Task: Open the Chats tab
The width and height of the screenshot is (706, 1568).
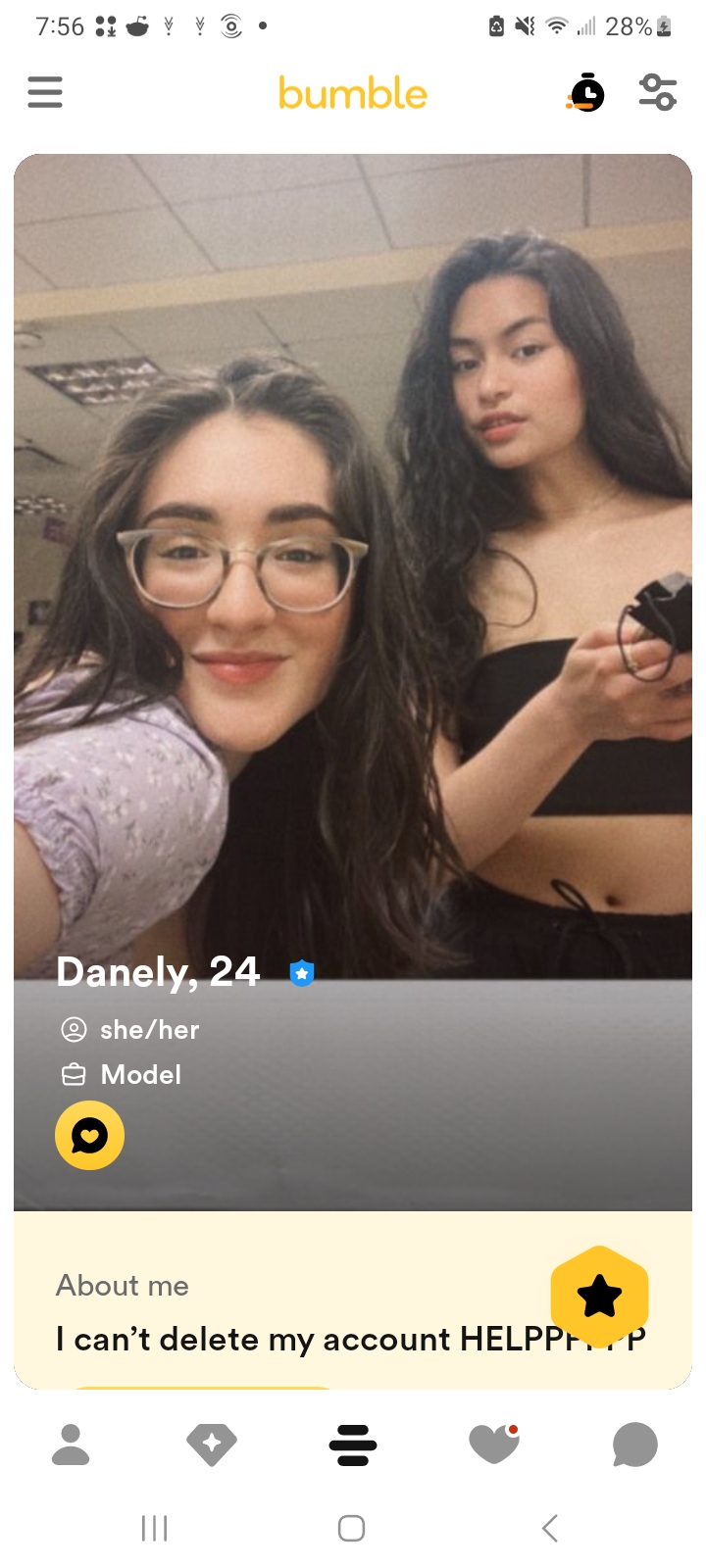Action: coord(635,1445)
